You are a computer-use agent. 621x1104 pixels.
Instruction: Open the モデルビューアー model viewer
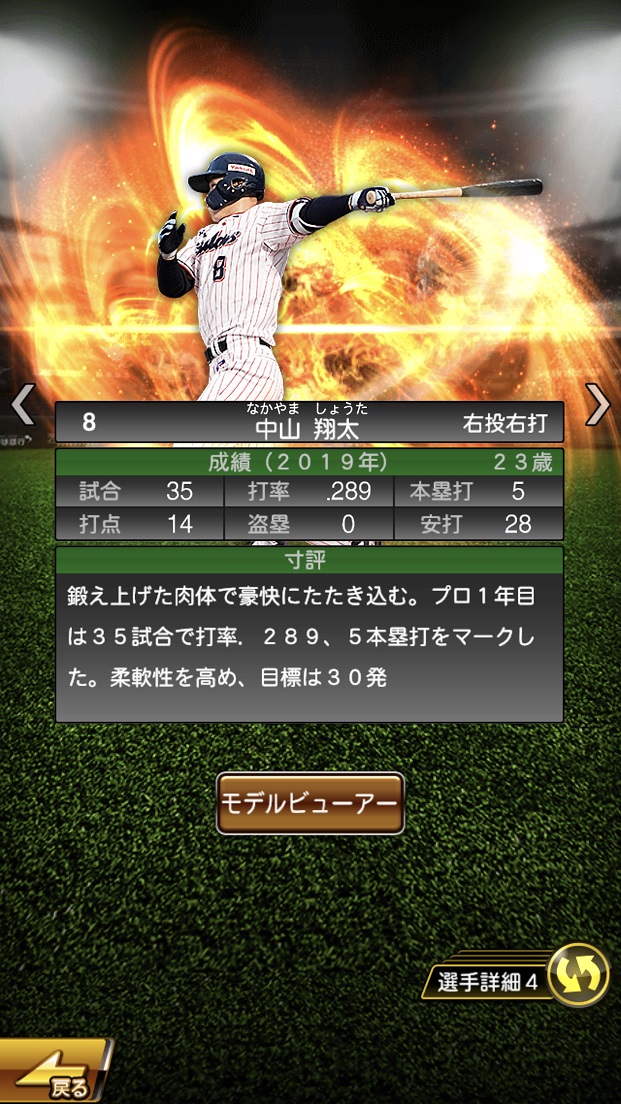(310, 803)
